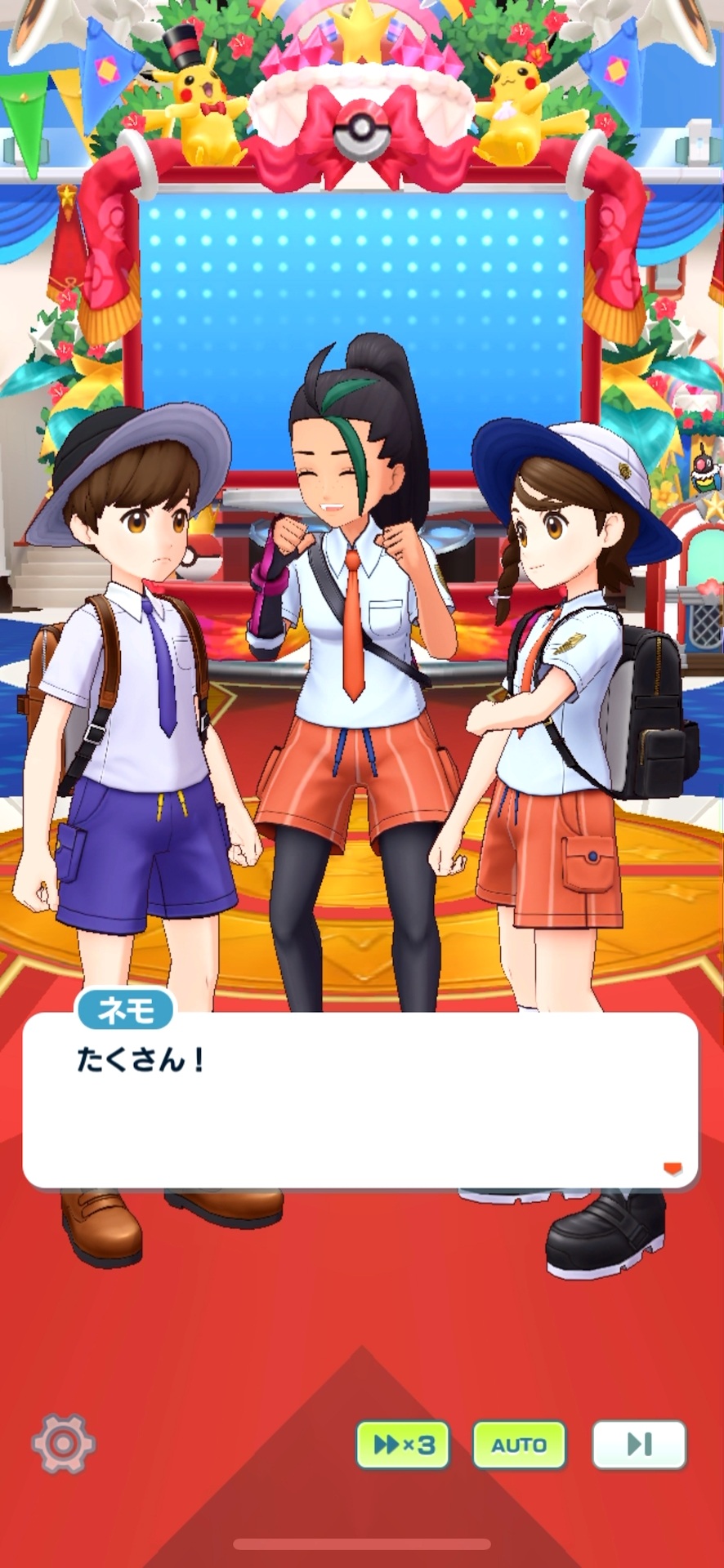This screenshot has width=724, height=1568.
Task: Toggle AUTO dialogue advance
Action: pyautogui.click(x=519, y=1445)
